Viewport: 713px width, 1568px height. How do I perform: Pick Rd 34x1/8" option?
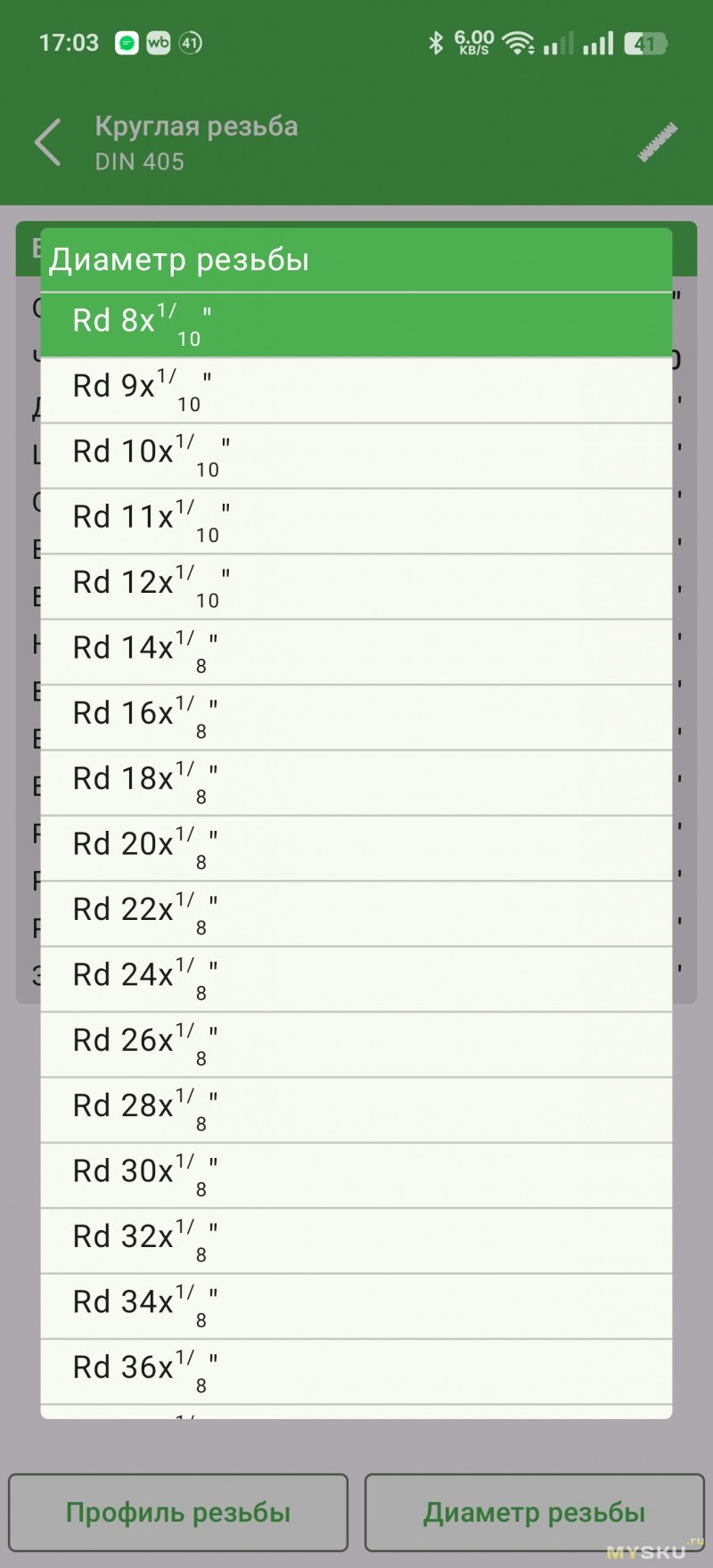click(x=356, y=1306)
